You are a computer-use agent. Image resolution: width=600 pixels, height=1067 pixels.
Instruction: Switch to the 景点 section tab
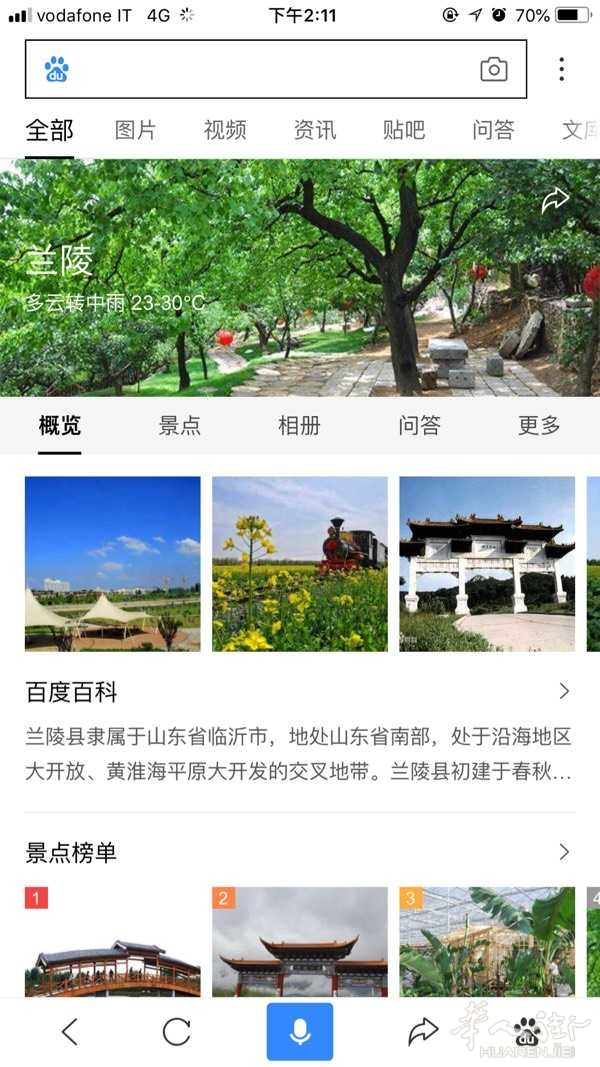click(x=180, y=426)
